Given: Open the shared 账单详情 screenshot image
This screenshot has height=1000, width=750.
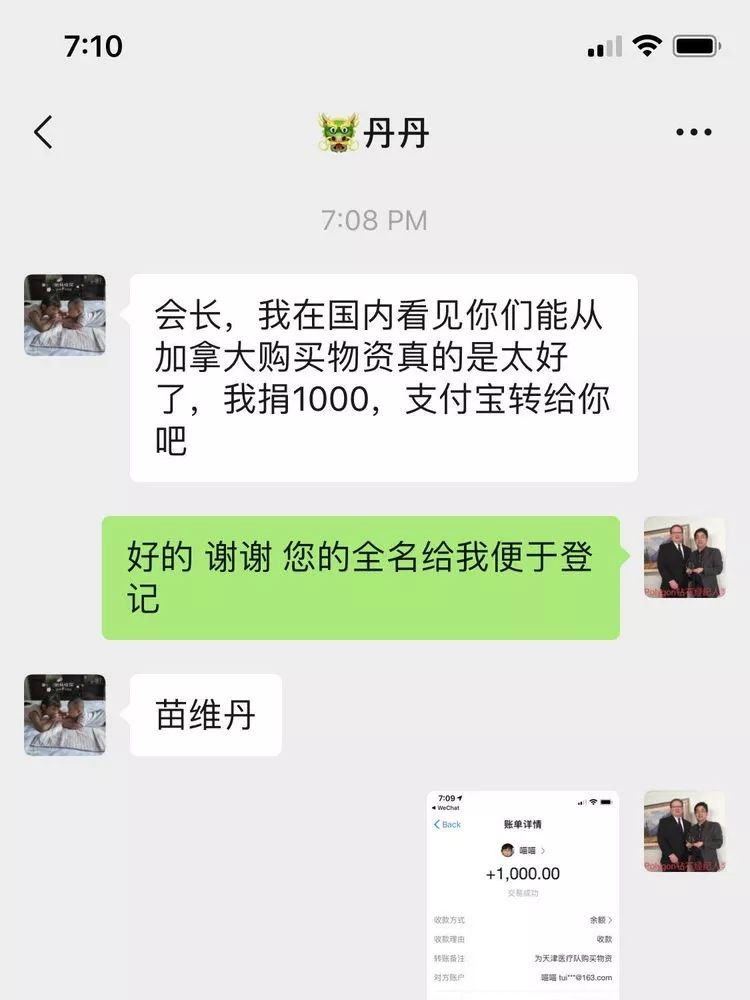Looking at the screenshot, I should coord(523,894).
